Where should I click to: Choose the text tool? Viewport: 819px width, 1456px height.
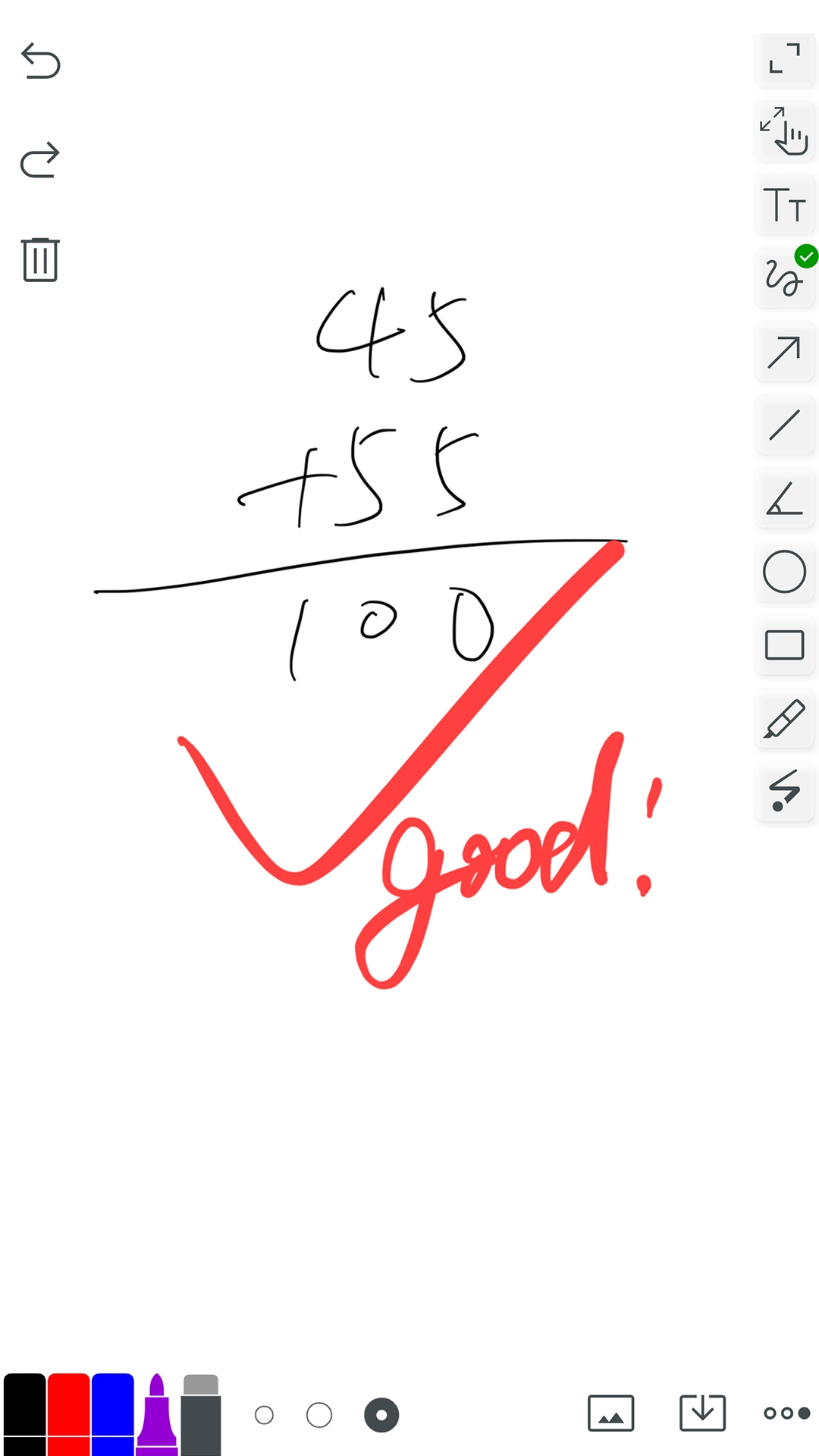click(784, 205)
